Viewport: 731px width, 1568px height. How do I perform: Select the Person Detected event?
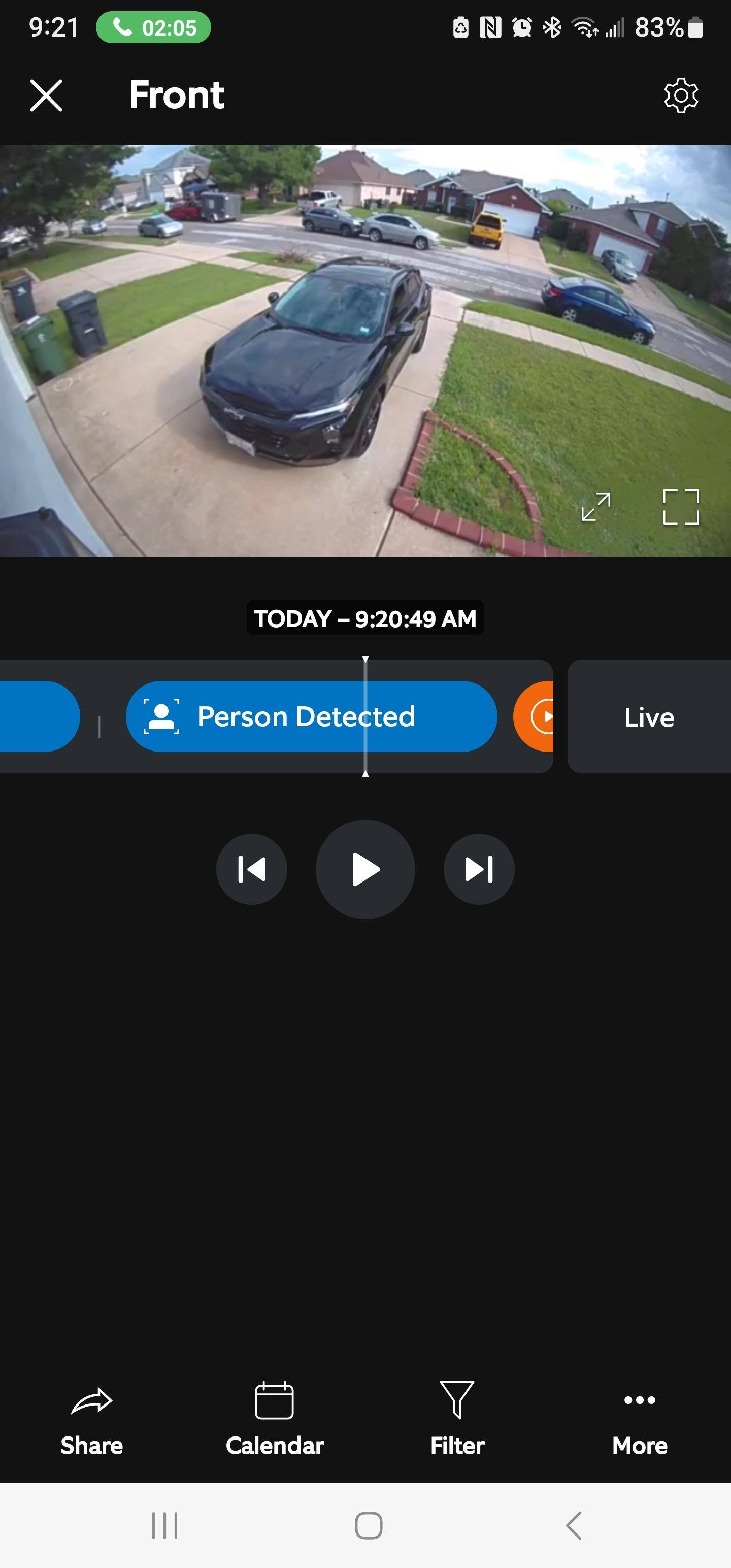(310, 716)
